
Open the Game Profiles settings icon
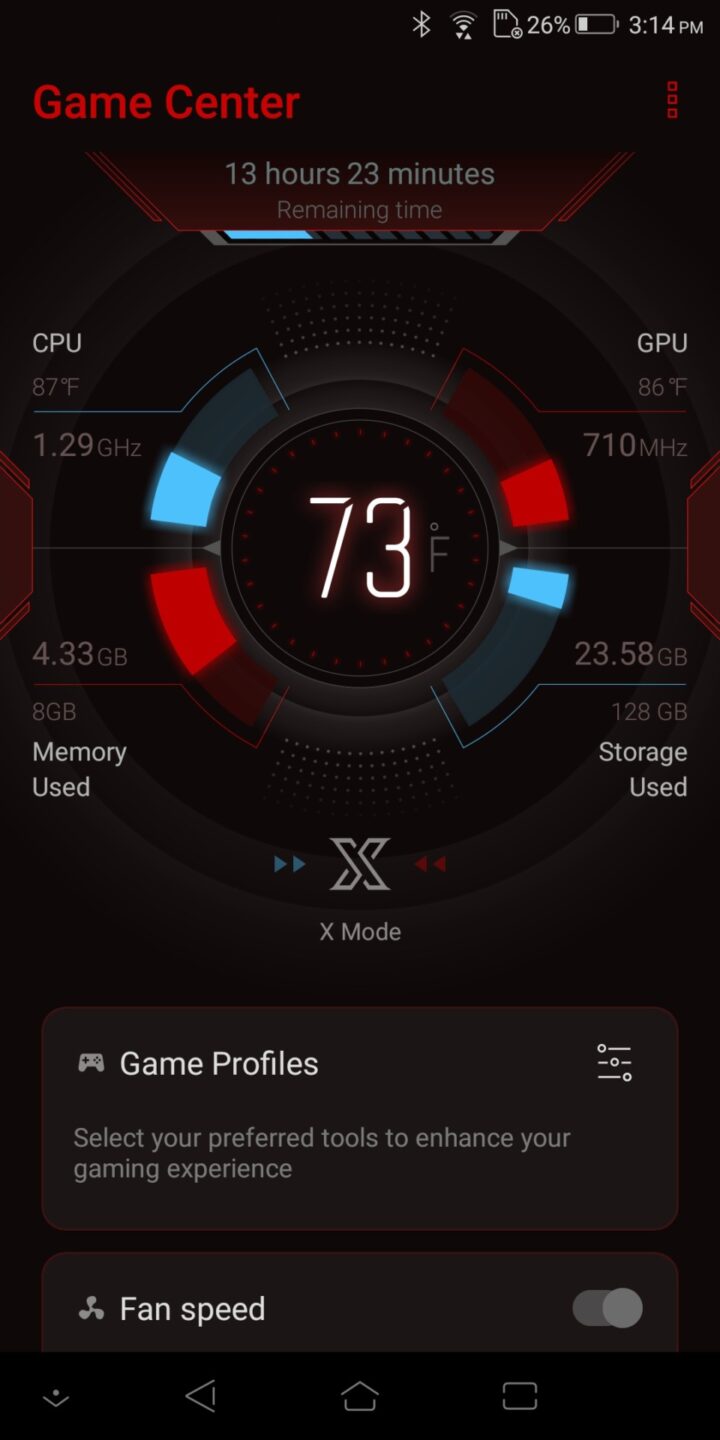point(613,1062)
